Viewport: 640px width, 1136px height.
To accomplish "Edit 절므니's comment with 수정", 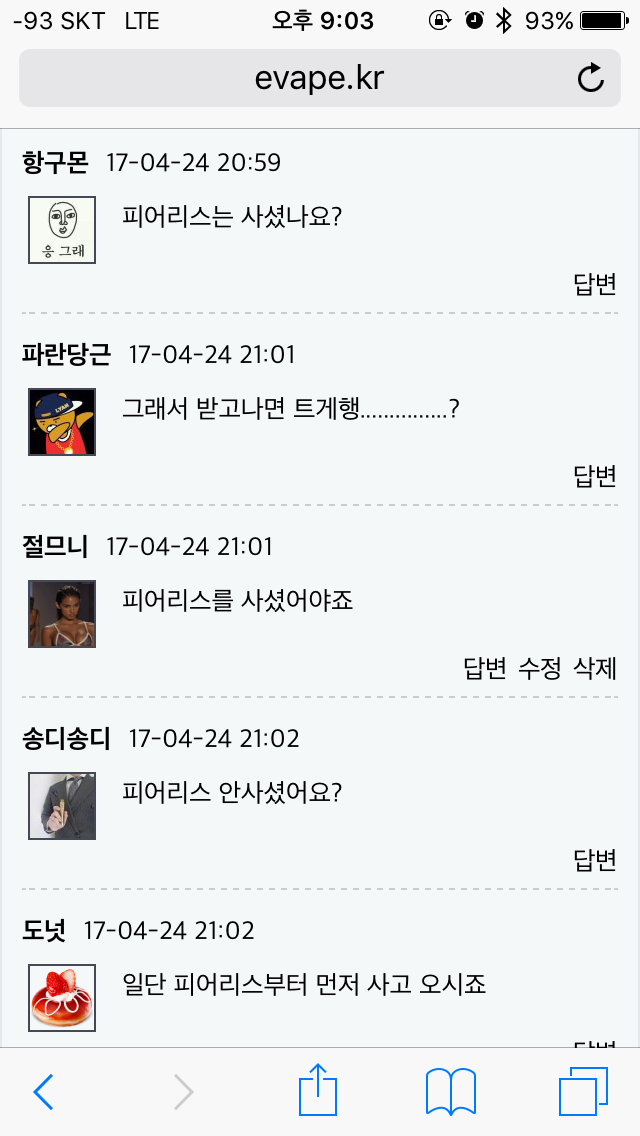I will (x=540, y=668).
